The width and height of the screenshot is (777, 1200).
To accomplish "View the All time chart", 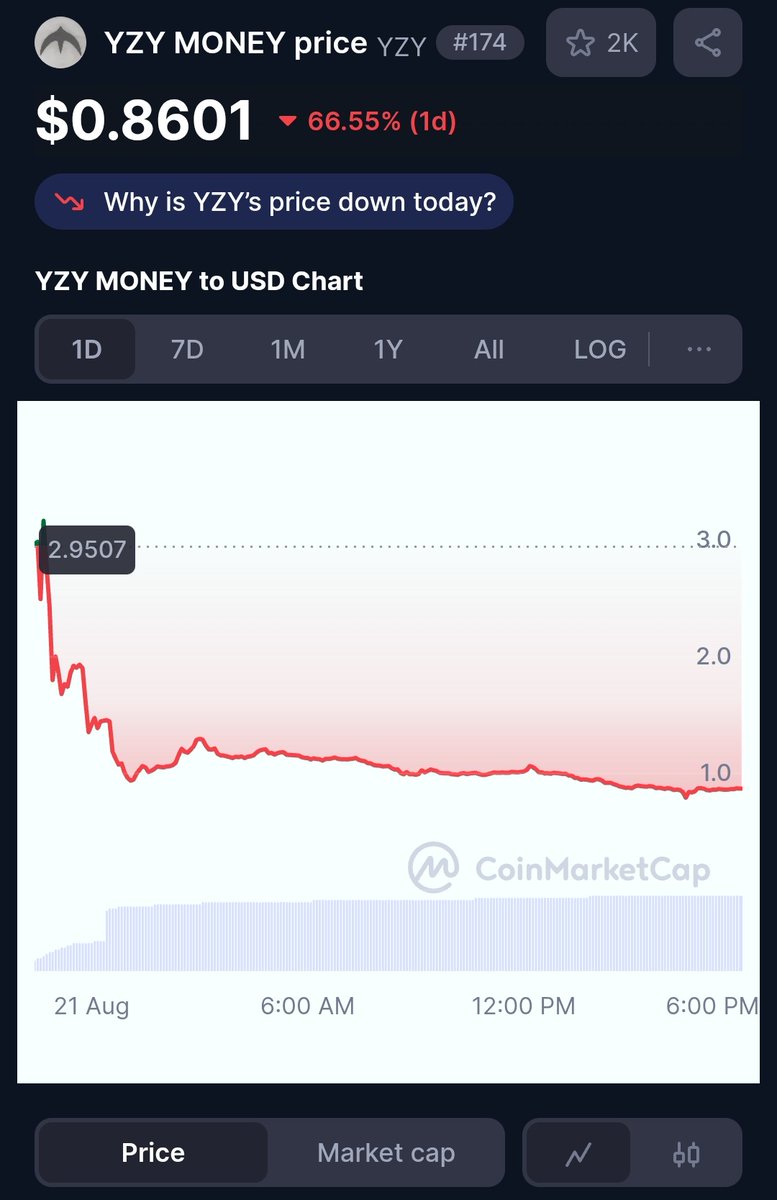I will click(x=489, y=349).
